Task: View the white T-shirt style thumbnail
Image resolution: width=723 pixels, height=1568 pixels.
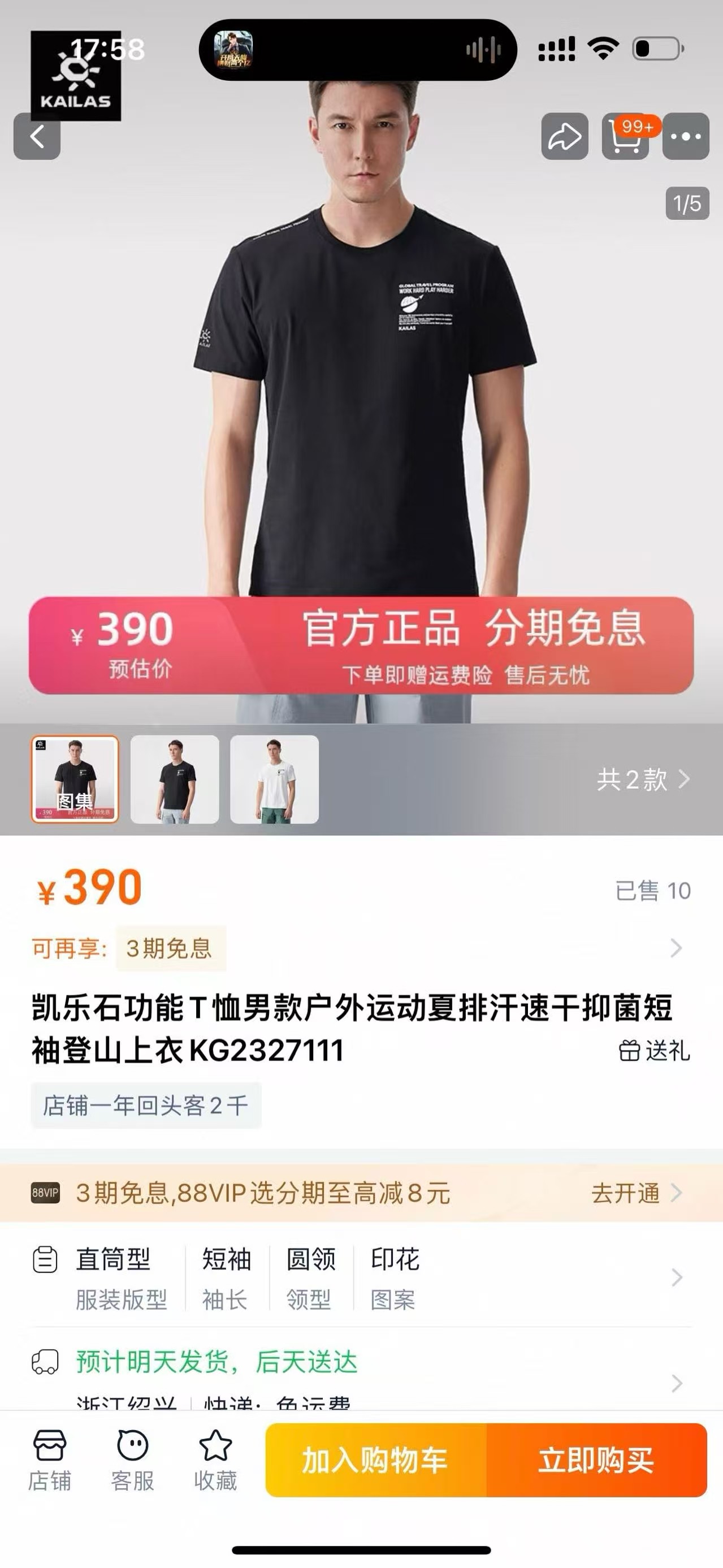Action: [275, 779]
